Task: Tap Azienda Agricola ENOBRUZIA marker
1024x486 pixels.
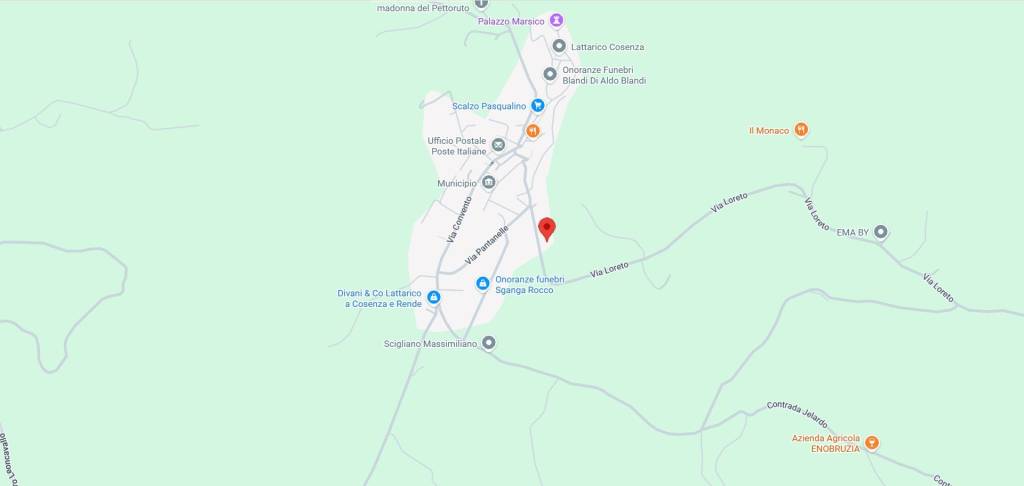Action: (872, 443)
